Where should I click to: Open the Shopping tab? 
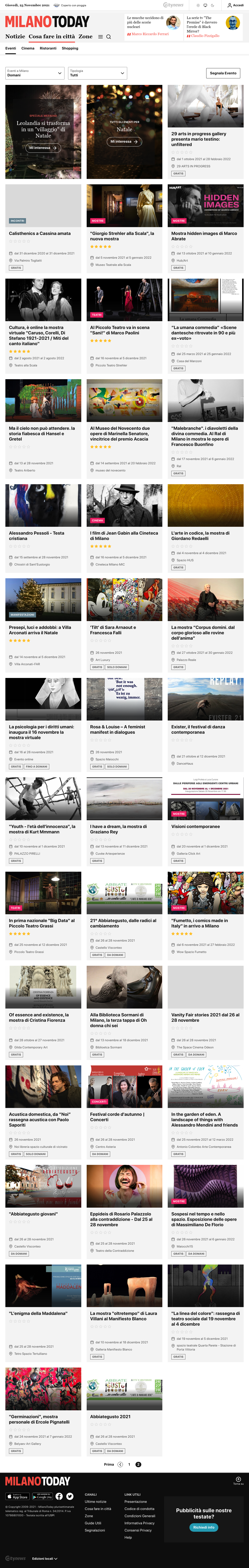pyautogui.click(x=70, y=48)
